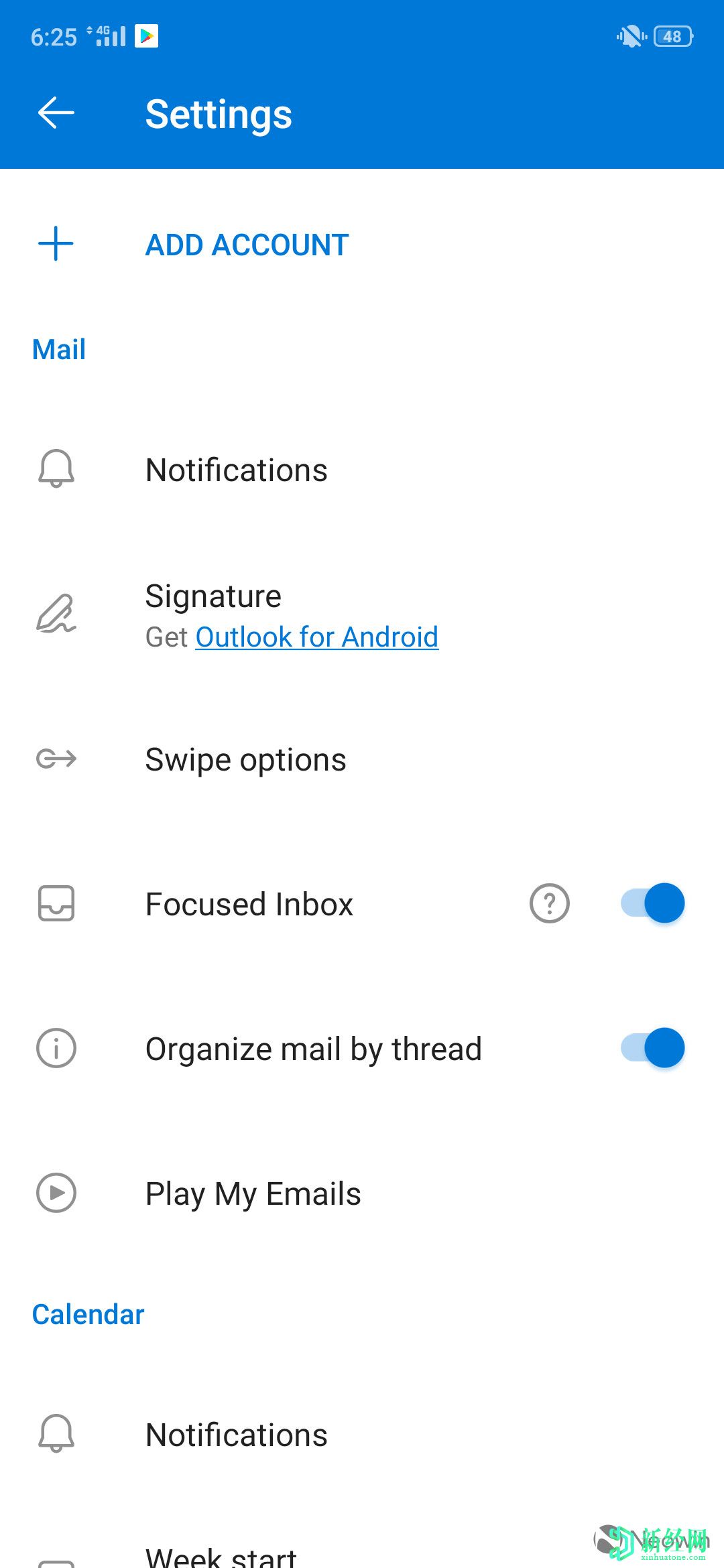Image resolution: width=724 pixels, height=1568 pixels.
Task: Click the plus icon next to ADD ACCOUNT
Action: coord(56,244)
